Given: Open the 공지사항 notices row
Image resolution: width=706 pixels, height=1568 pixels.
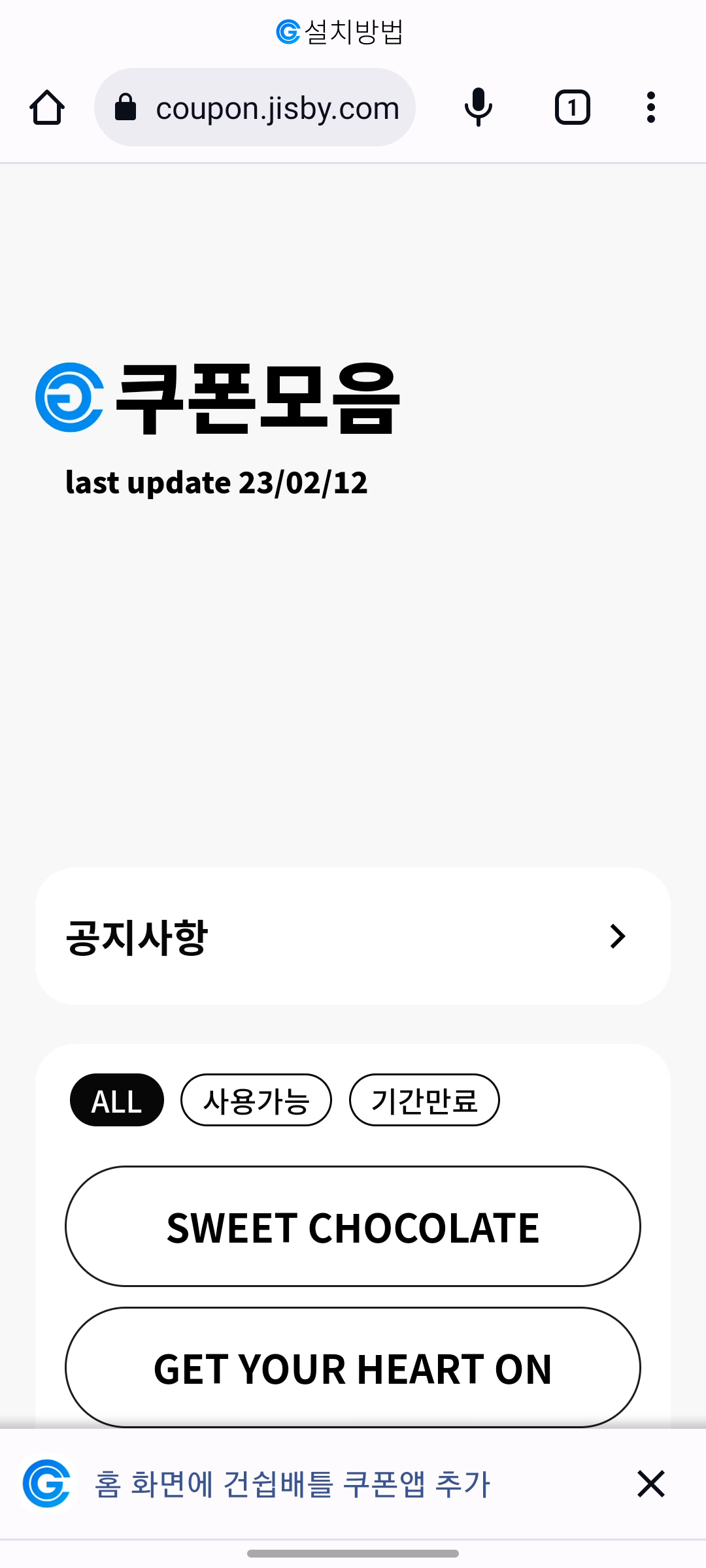Looking at the screenshot, I should tap(353, 936).
